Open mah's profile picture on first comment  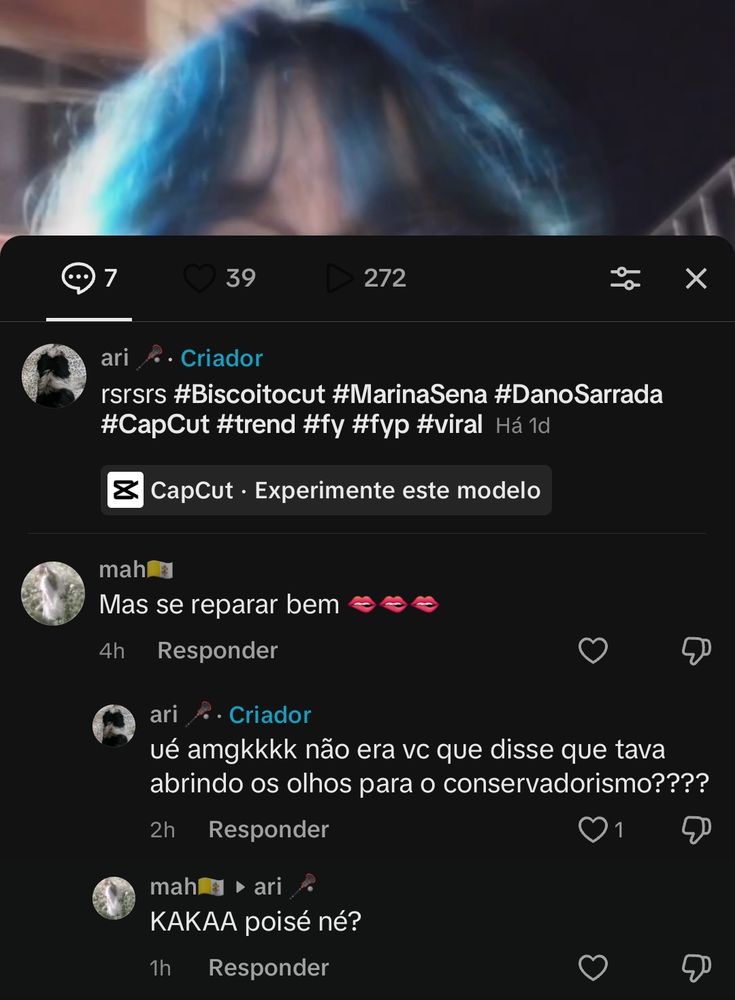click(53, 593)
